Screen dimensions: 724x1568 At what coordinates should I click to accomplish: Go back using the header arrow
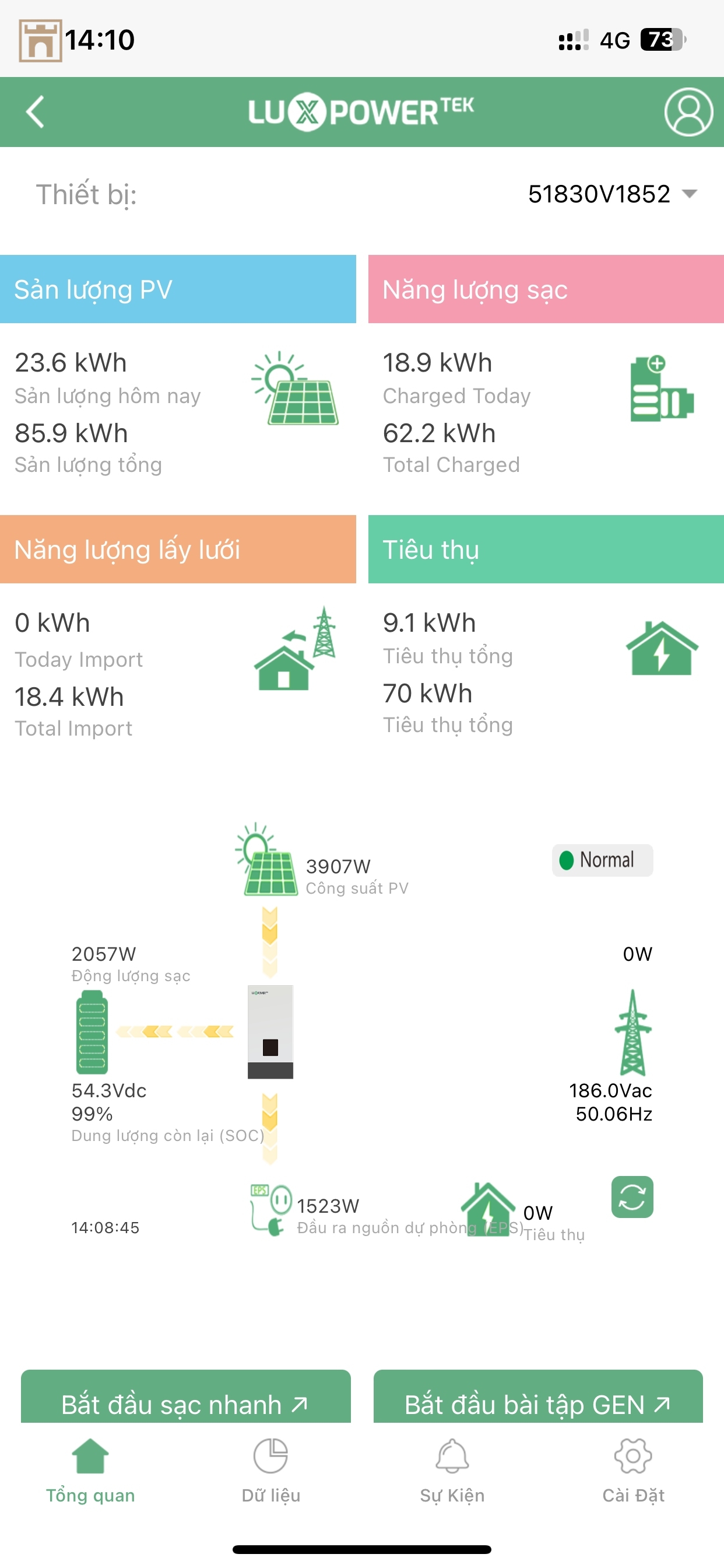coord(36,112)
